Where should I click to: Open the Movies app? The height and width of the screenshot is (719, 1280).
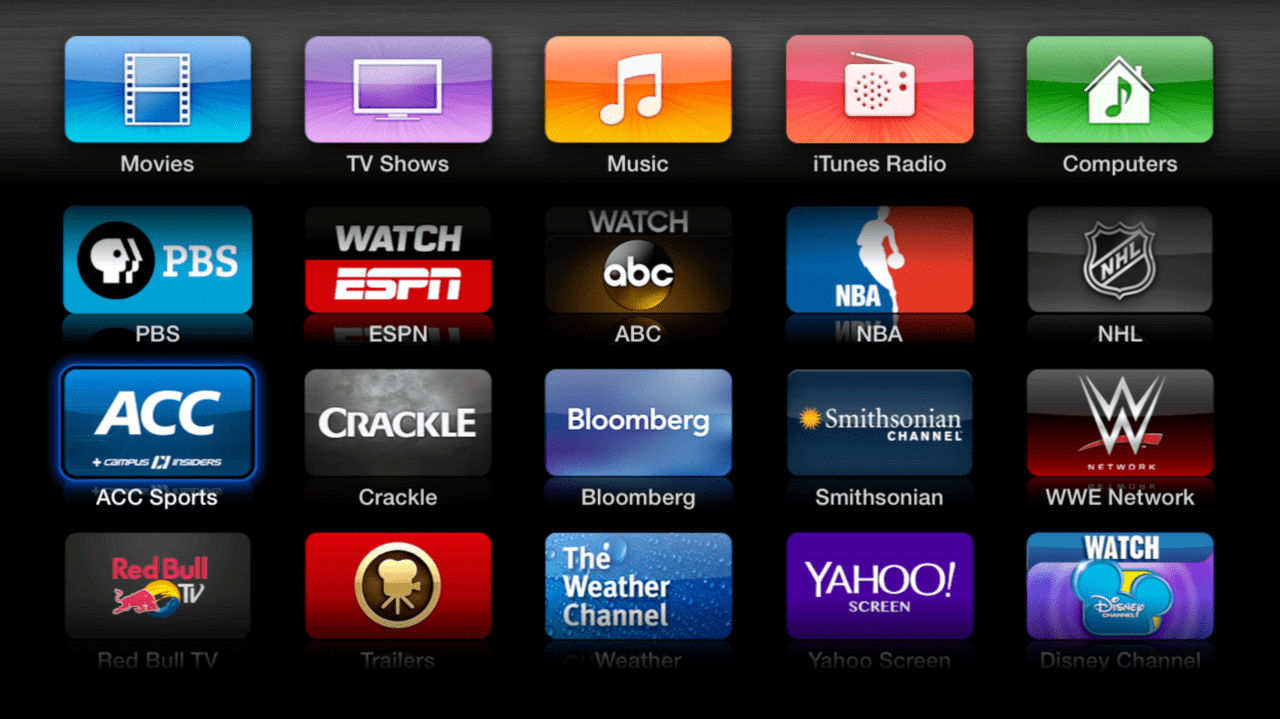click(x=158, y=90)
